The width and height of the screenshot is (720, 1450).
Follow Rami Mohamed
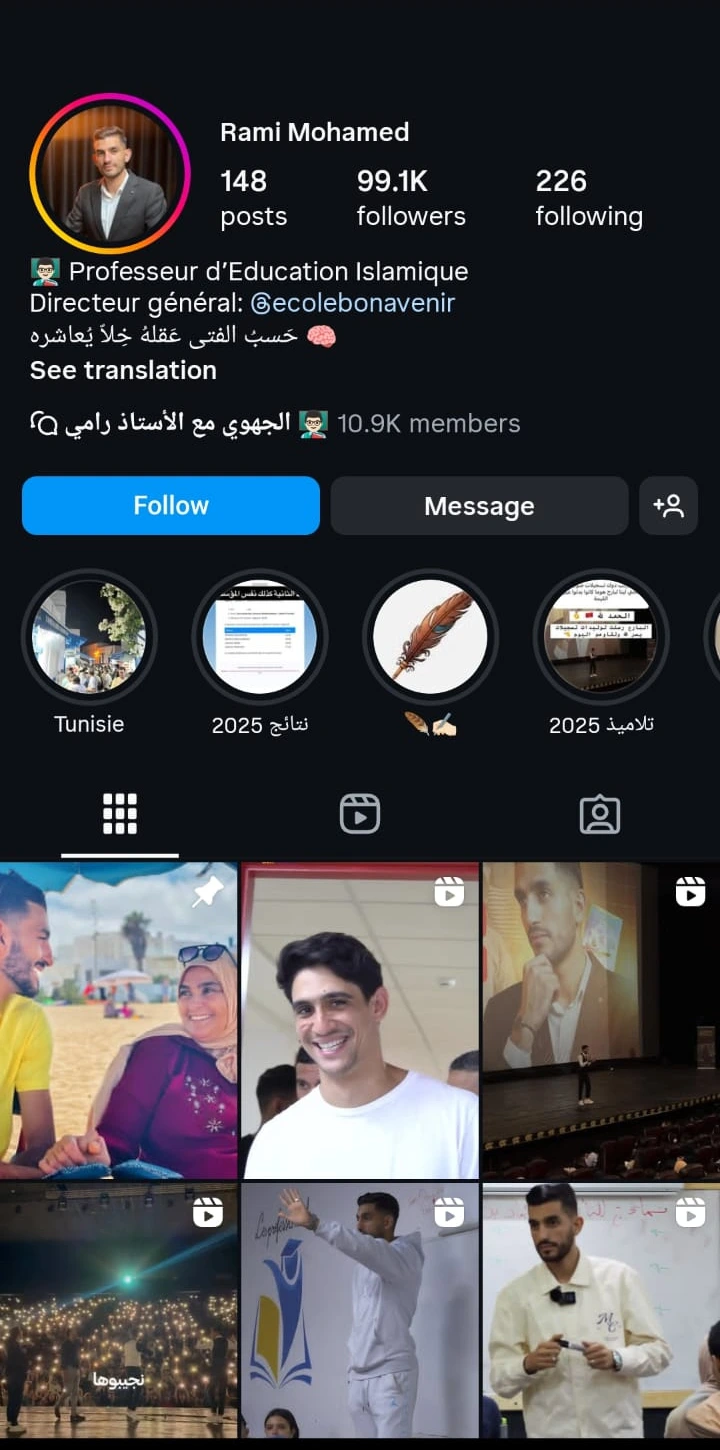pos(171,505)
